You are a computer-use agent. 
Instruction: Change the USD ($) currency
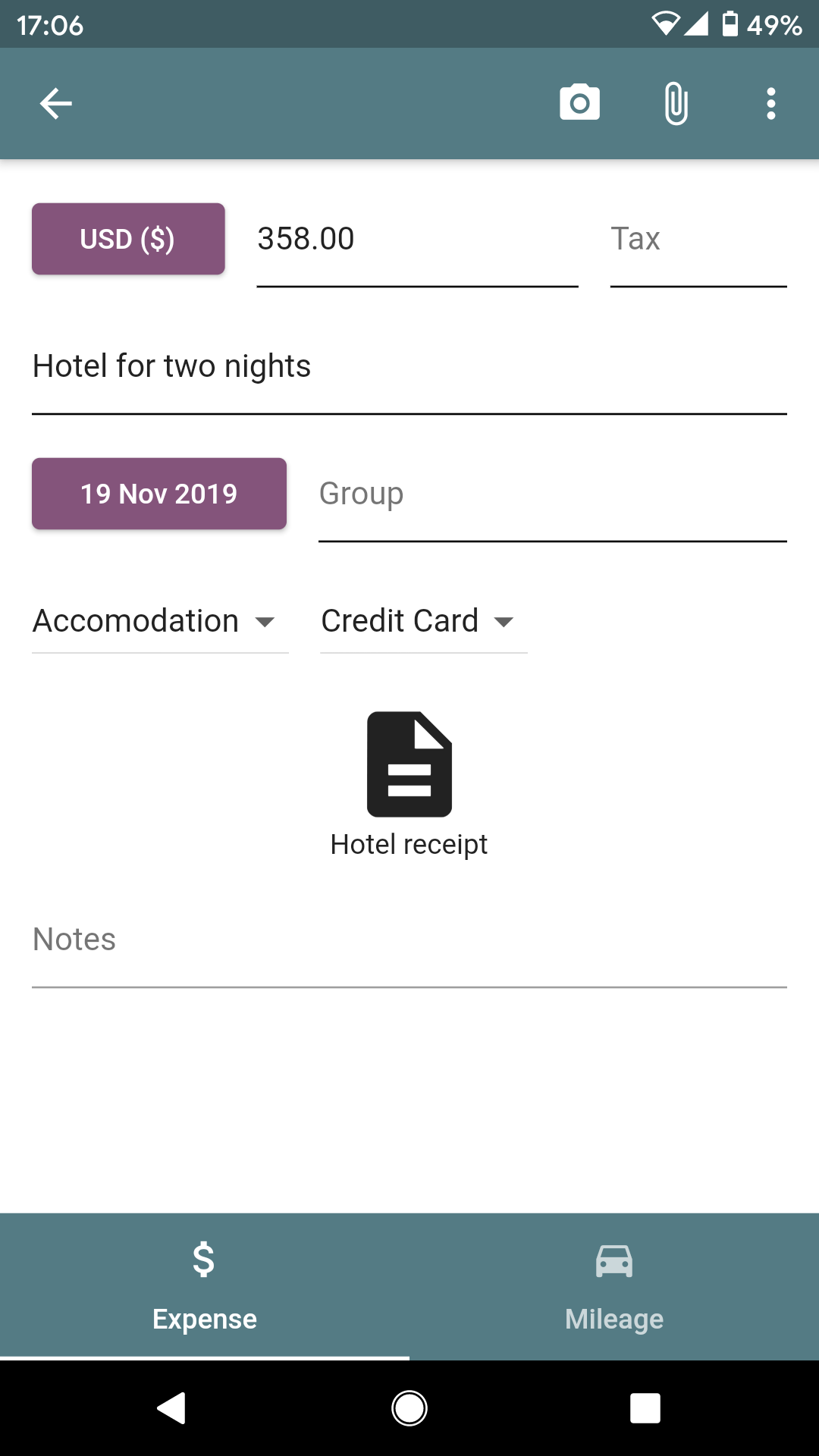(128, 239)
